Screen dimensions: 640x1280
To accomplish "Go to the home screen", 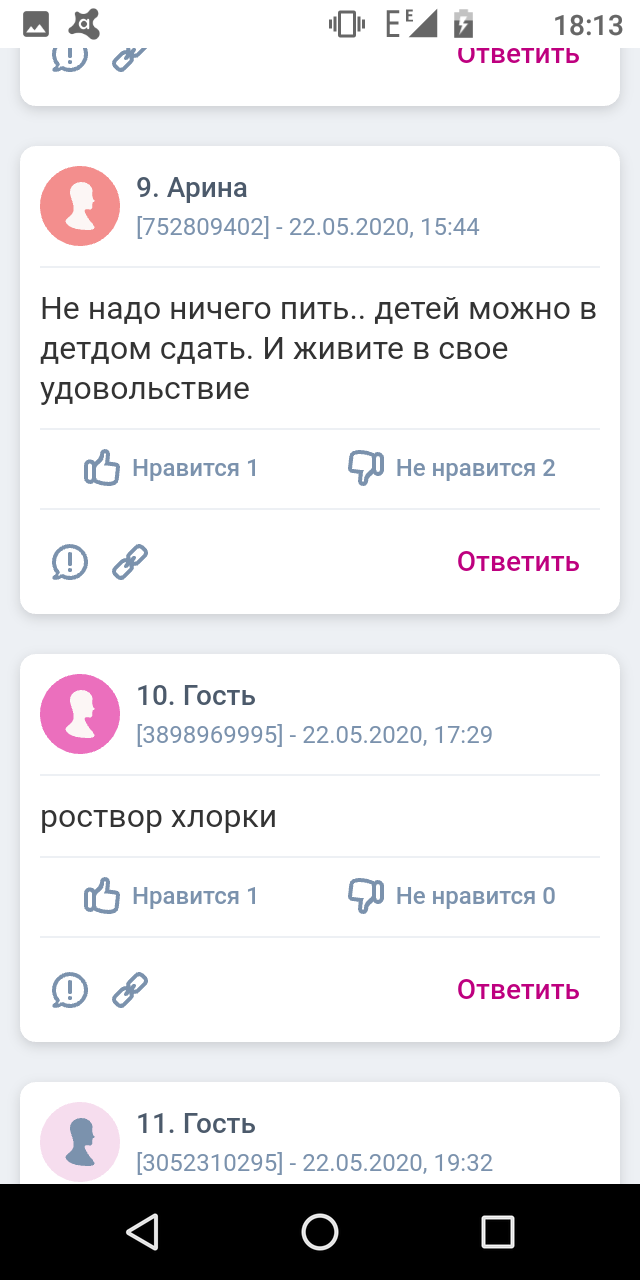I will [320, 1231].
